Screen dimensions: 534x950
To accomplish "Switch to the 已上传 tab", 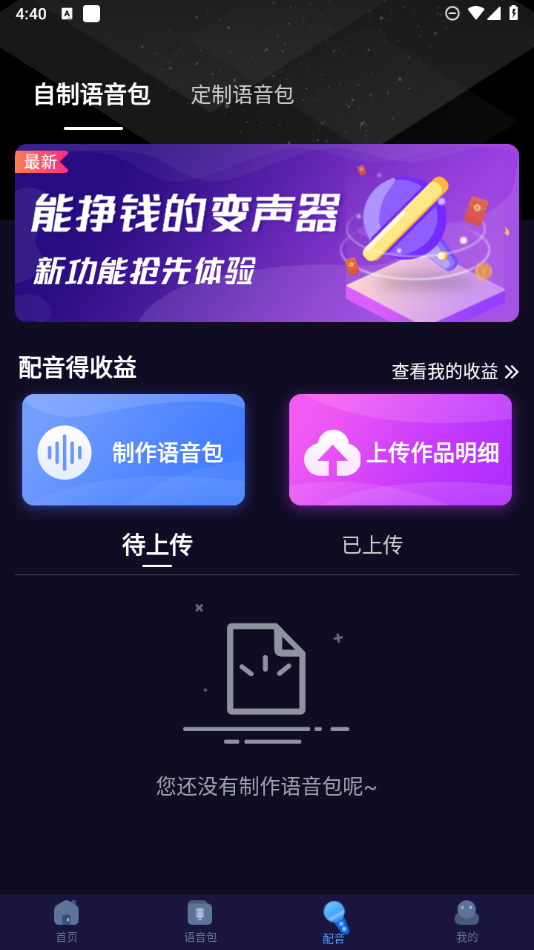I will tap(372, 545).
